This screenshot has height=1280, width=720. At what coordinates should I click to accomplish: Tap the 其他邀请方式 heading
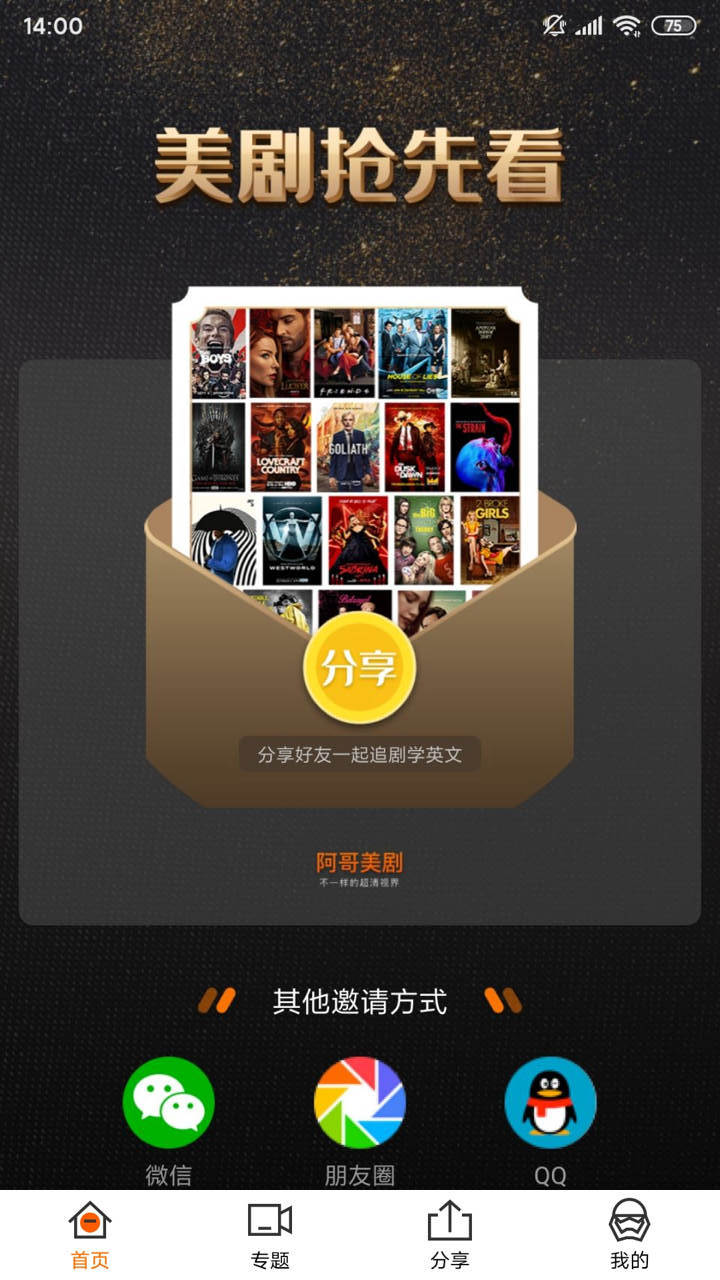360,1000
